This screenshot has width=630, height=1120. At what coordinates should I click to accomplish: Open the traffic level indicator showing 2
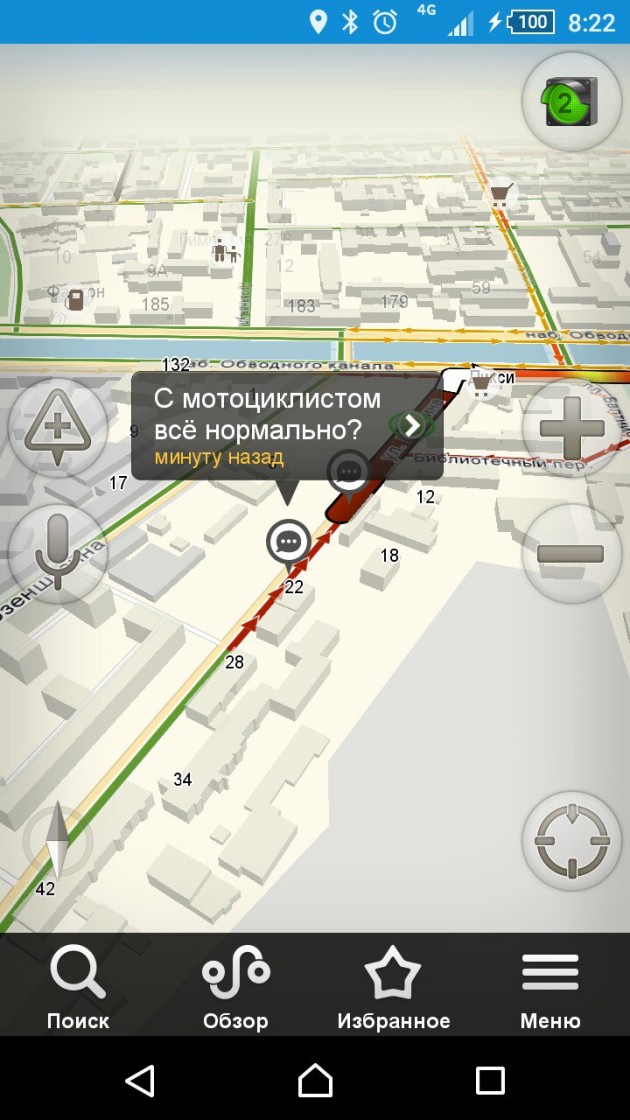click(x=572, y=101)
